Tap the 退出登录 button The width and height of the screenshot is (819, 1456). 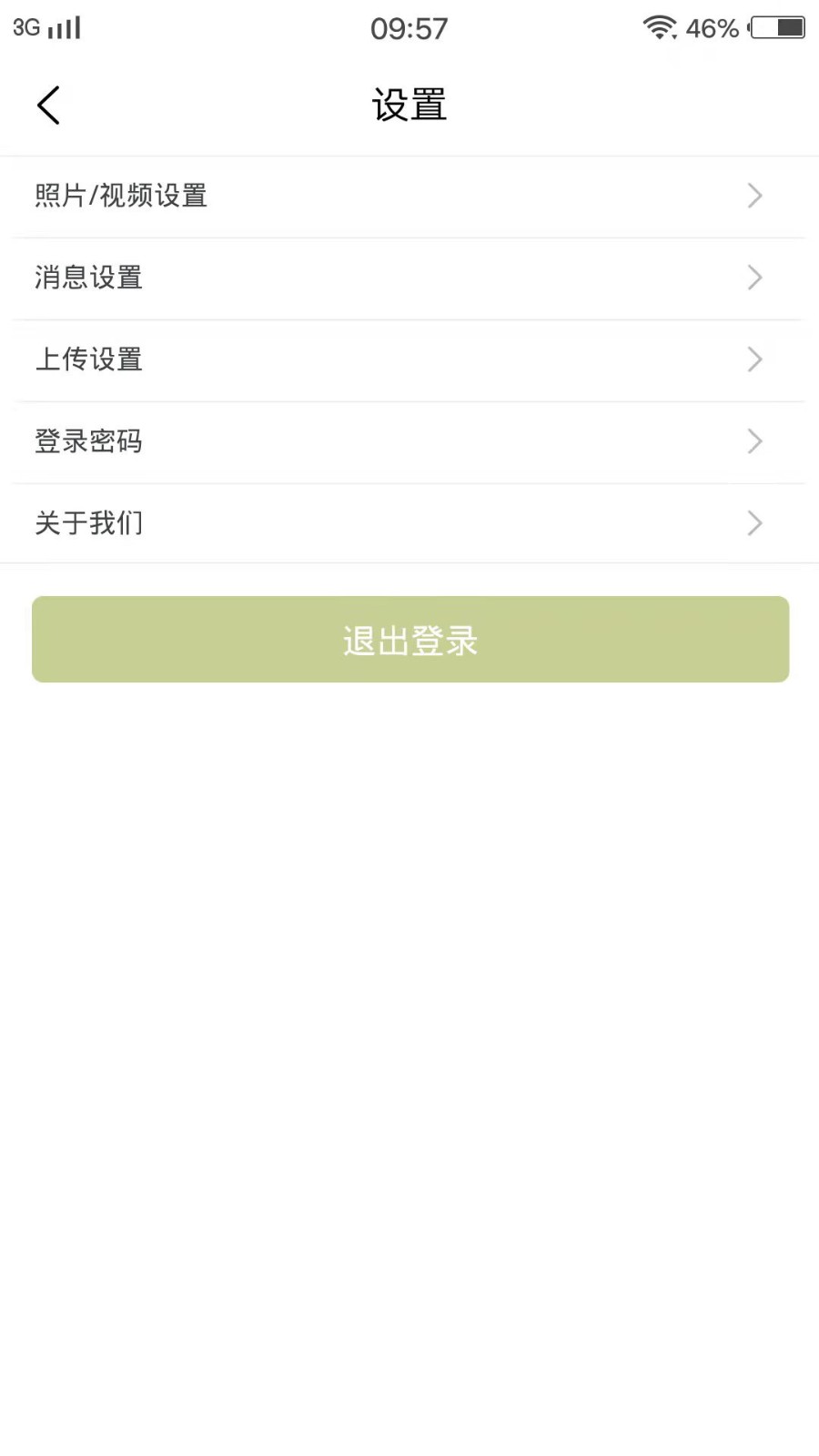click(410, 640)
